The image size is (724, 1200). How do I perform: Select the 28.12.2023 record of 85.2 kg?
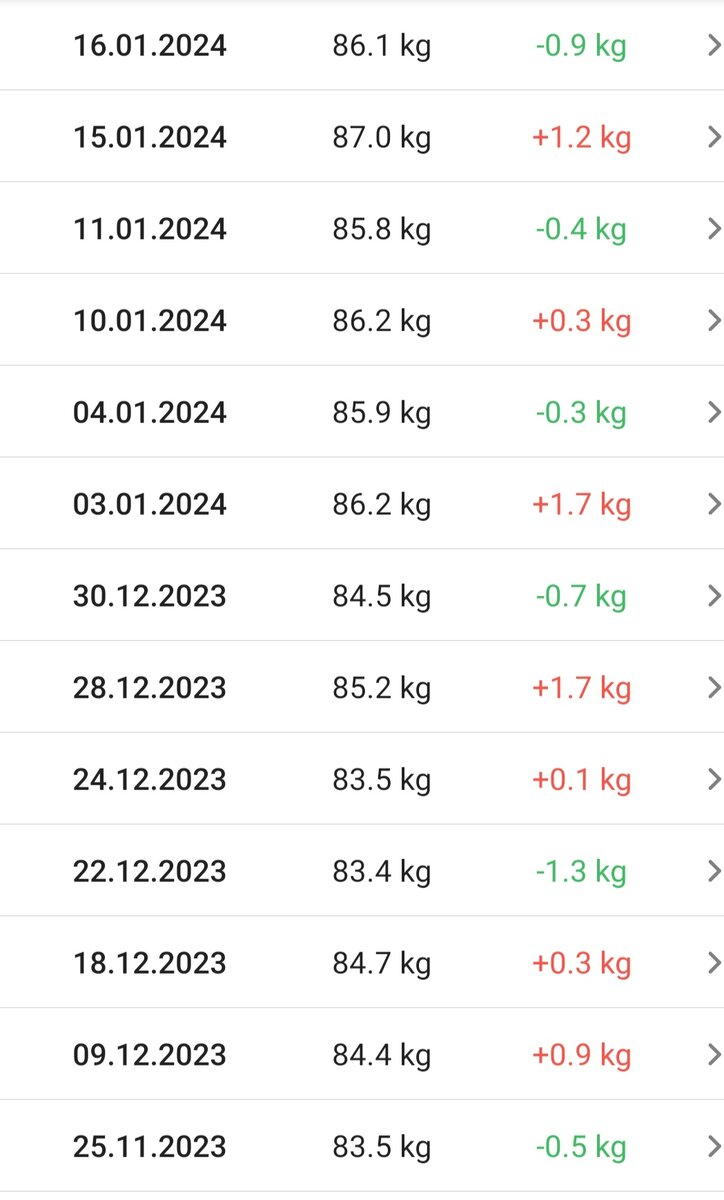pyautogui.click(x=362, y=688)
